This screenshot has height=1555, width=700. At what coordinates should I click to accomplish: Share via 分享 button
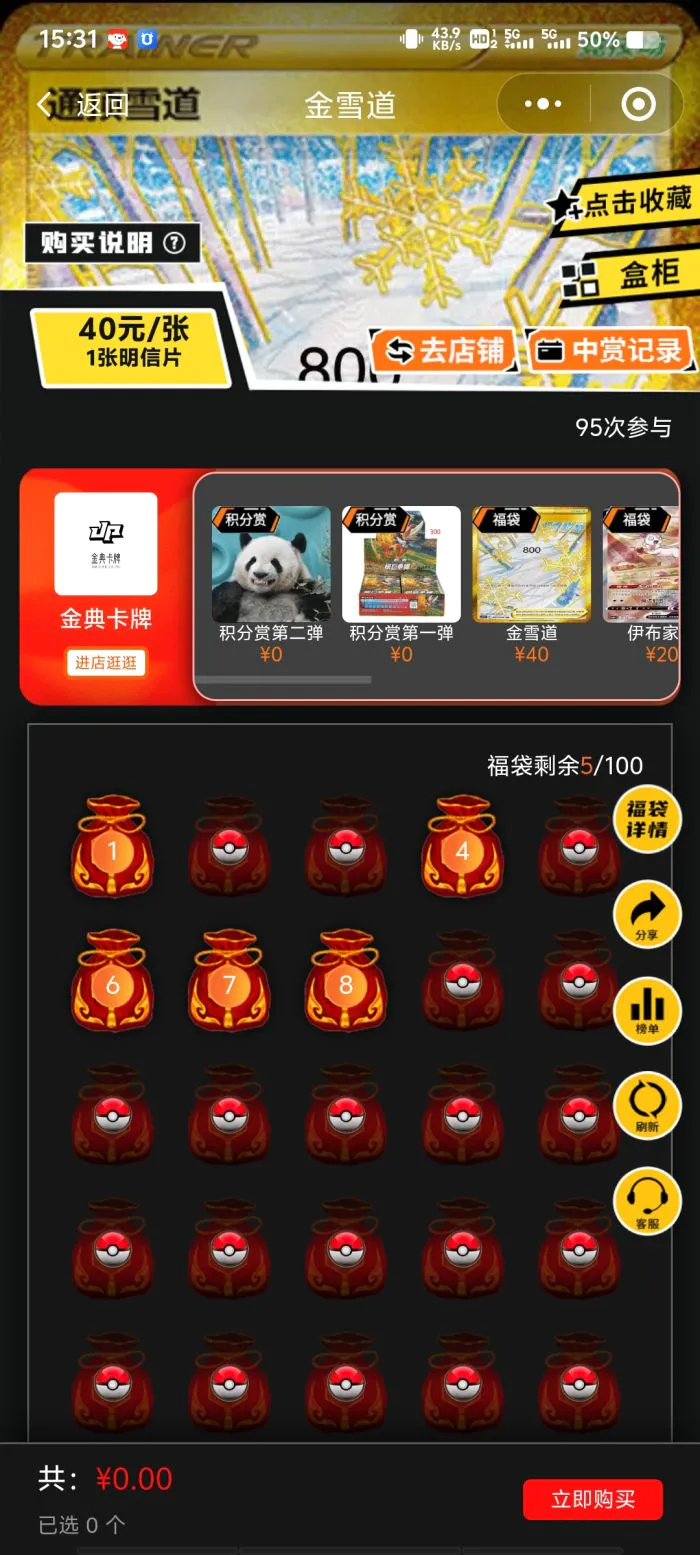pos(647,914)
